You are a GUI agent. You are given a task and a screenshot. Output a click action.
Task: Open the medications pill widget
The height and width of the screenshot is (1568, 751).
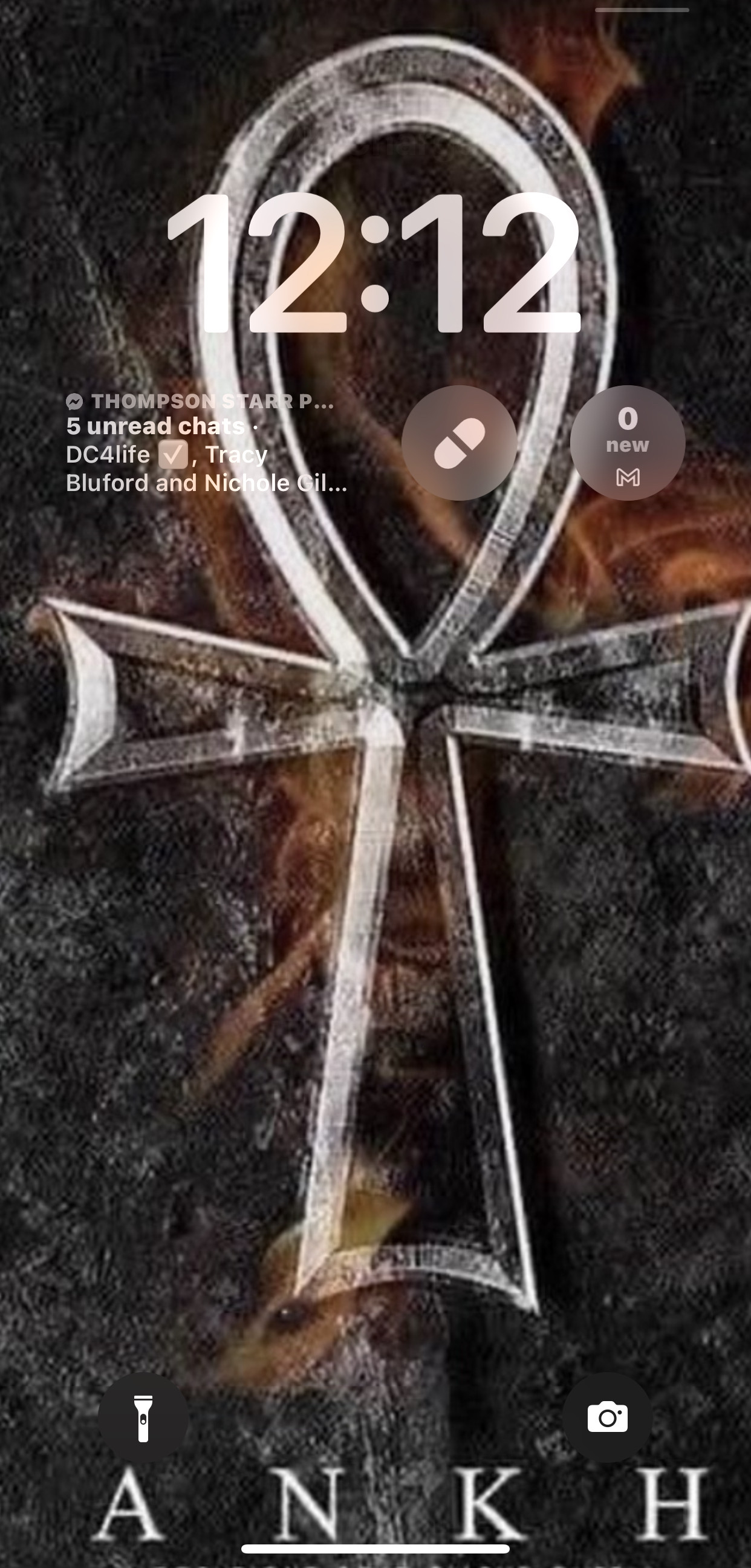click(459, 443)
